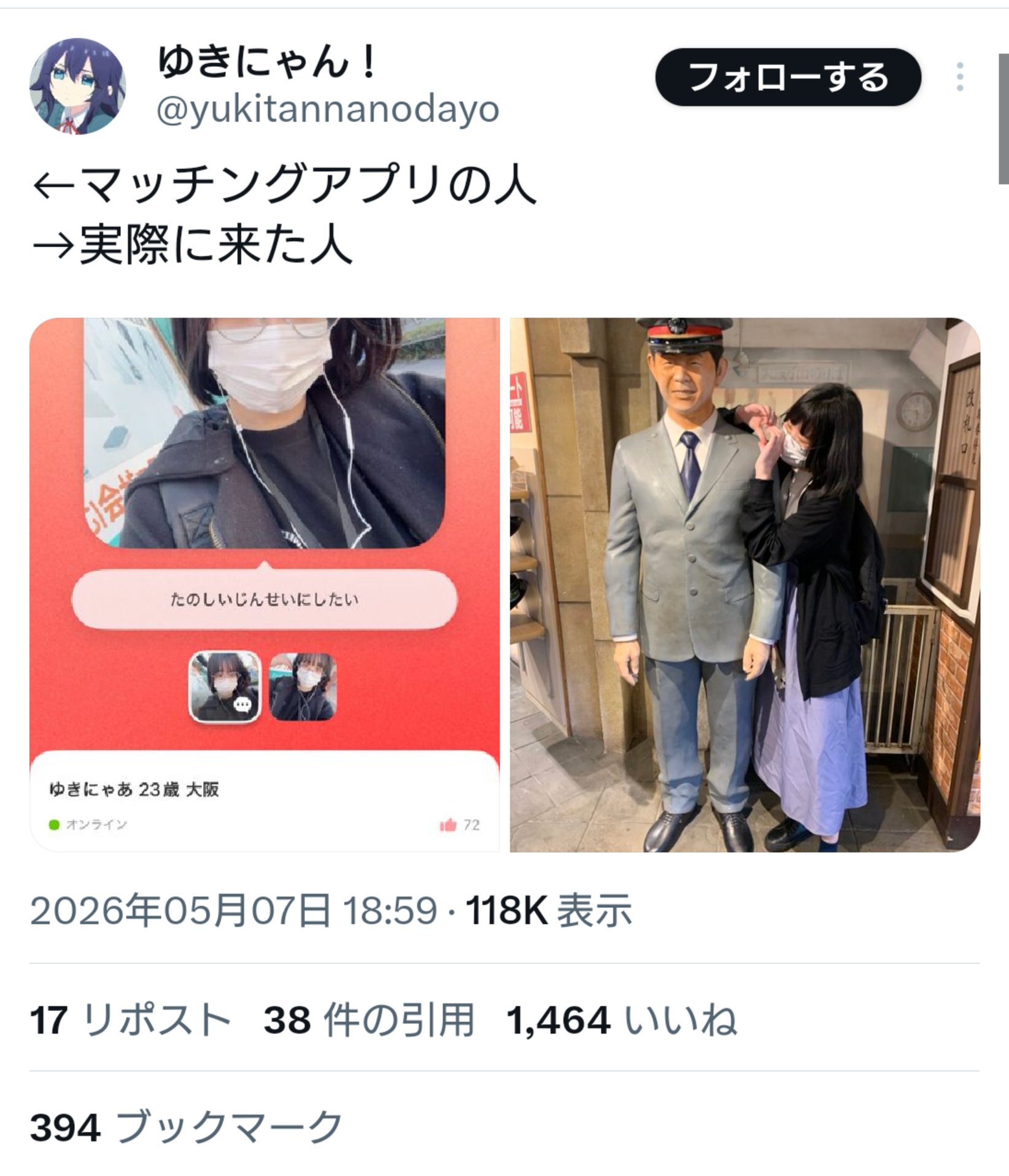The height and width of the screenshot is (1176, 1009).
Task: Open the matching app screenshot image
Action: click(x=265, y=585)
